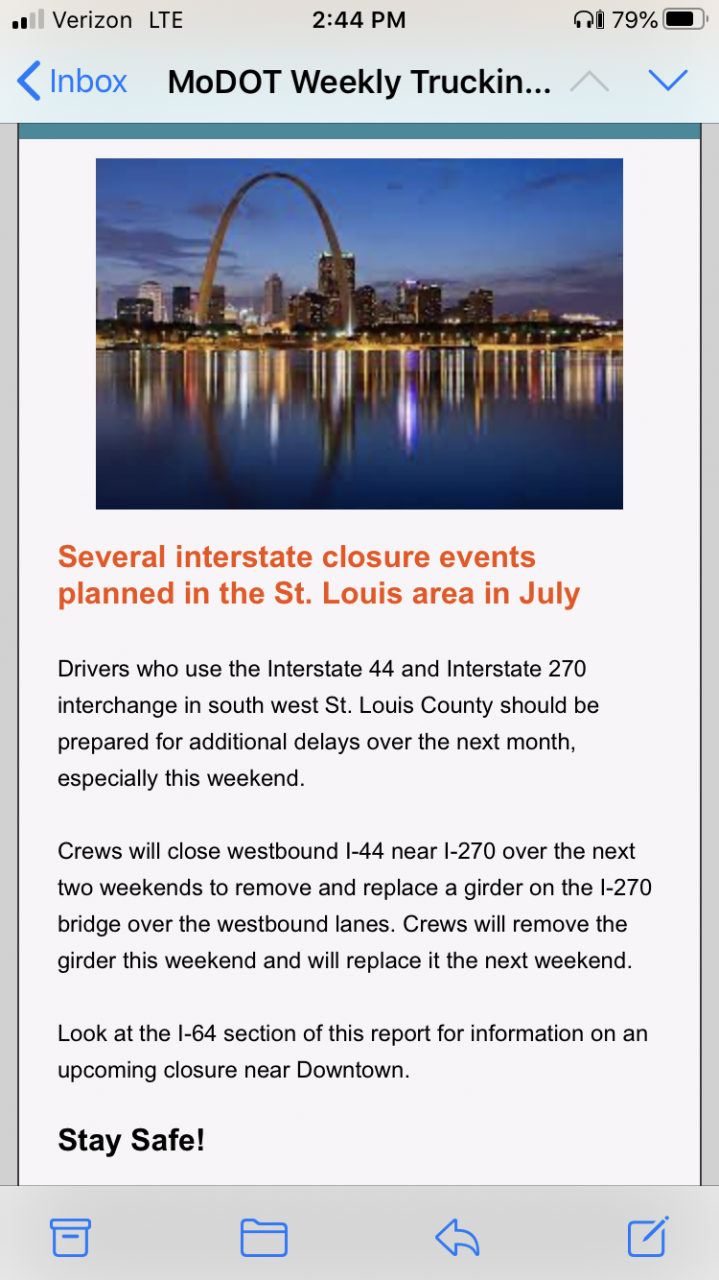Archive this MoDOT email
The image size is (719, 1280).
pyautogui.click(x=71, y=1238)
